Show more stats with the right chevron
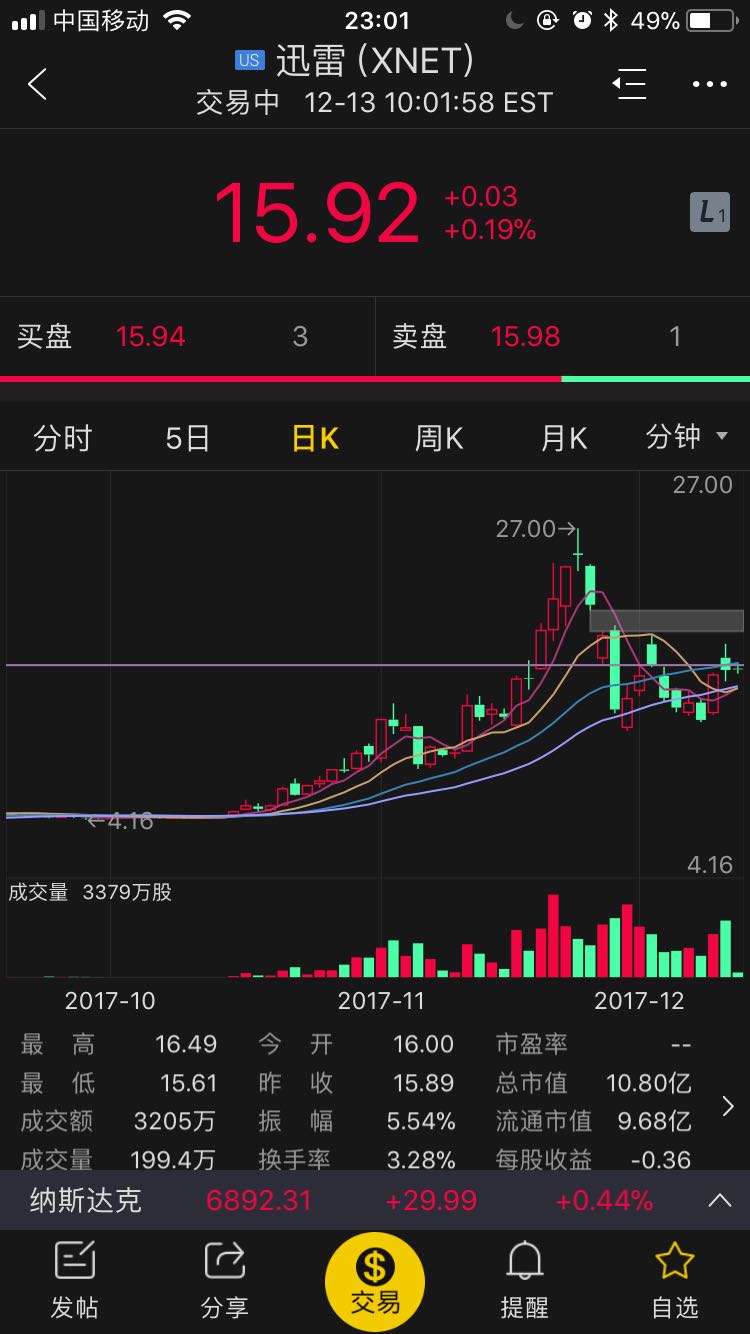Screen dimensions: 750x1334 728,1106
